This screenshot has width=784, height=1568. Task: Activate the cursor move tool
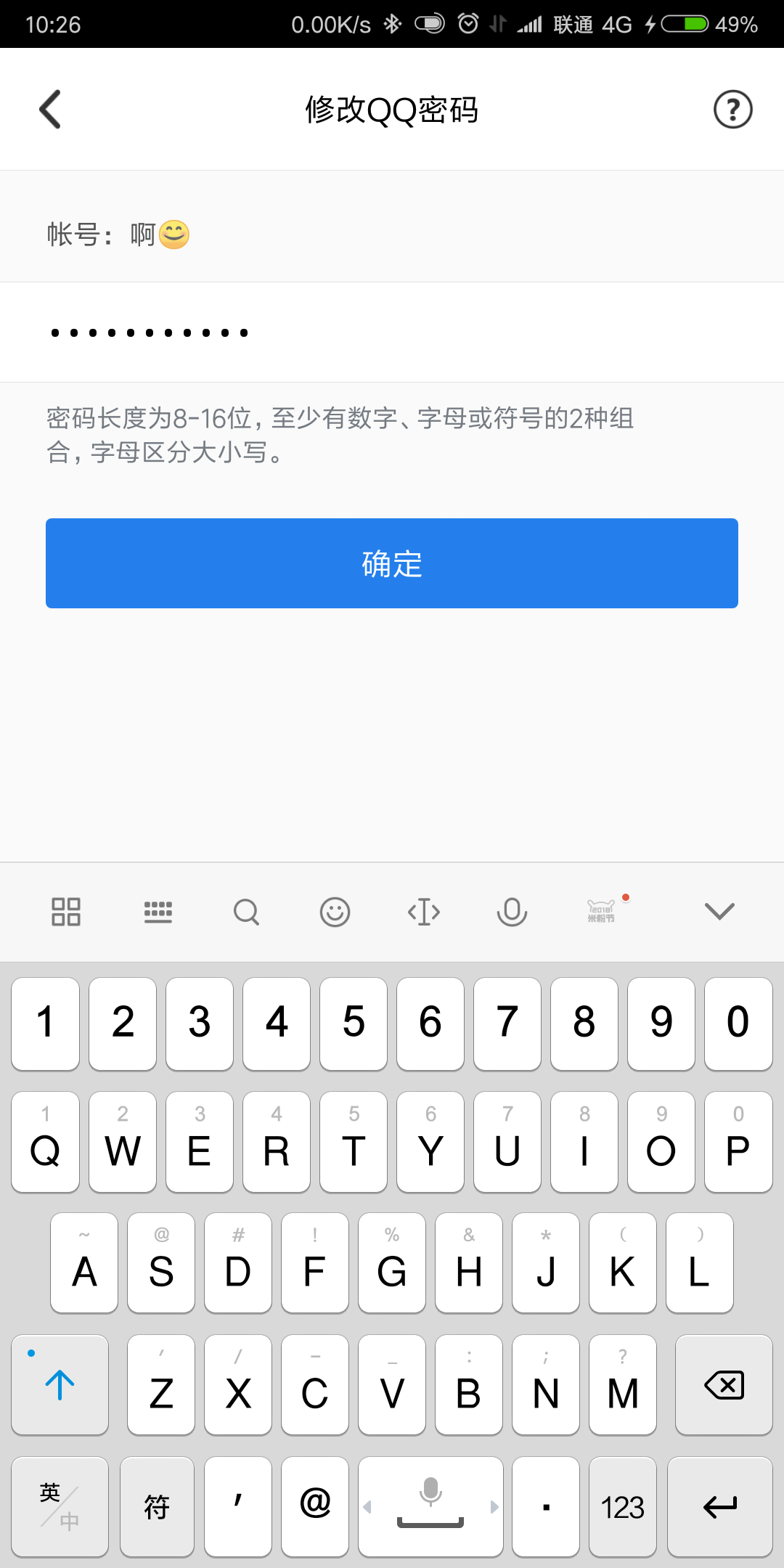coord(424,912)
